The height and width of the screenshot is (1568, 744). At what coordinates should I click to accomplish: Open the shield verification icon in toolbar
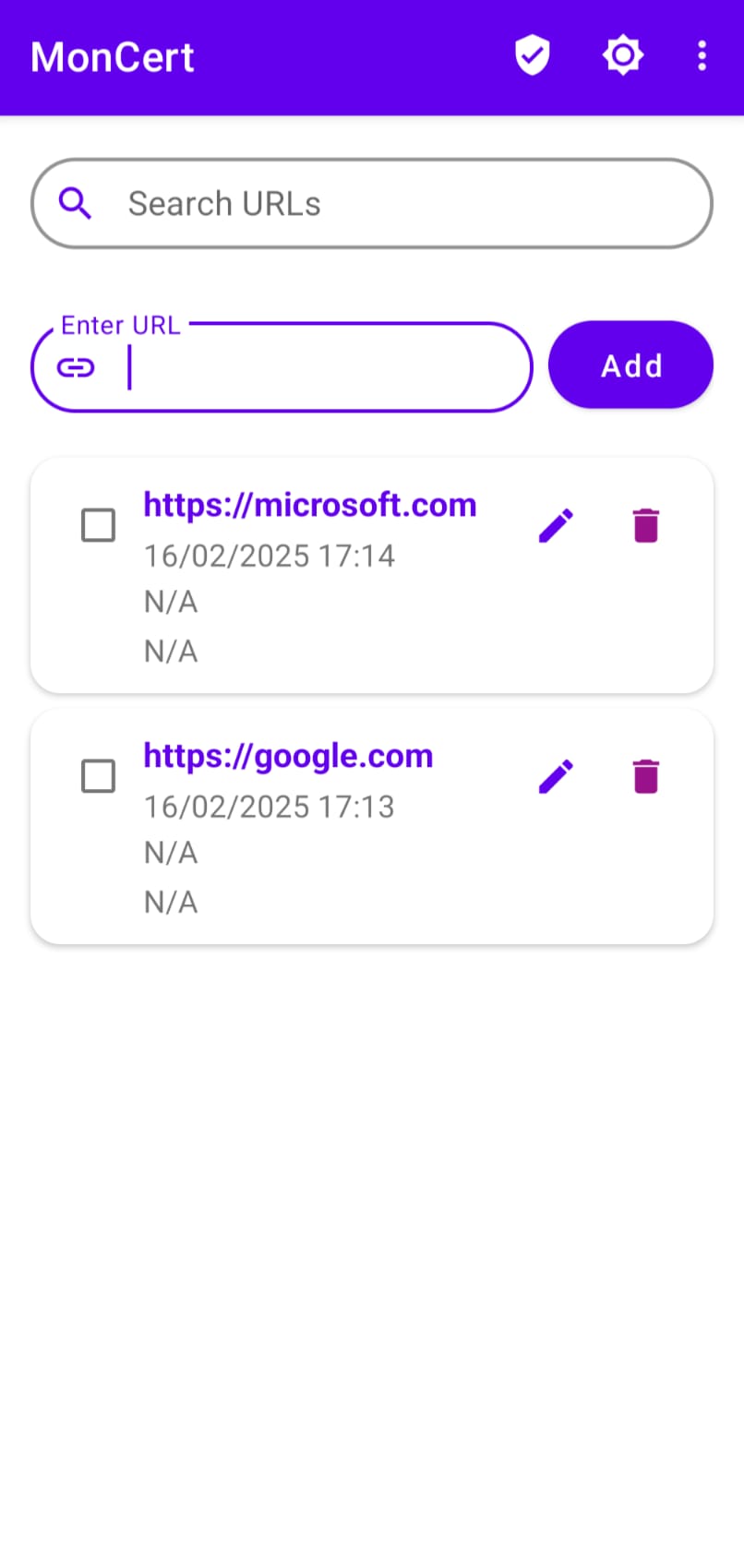[x=533, y=55]
